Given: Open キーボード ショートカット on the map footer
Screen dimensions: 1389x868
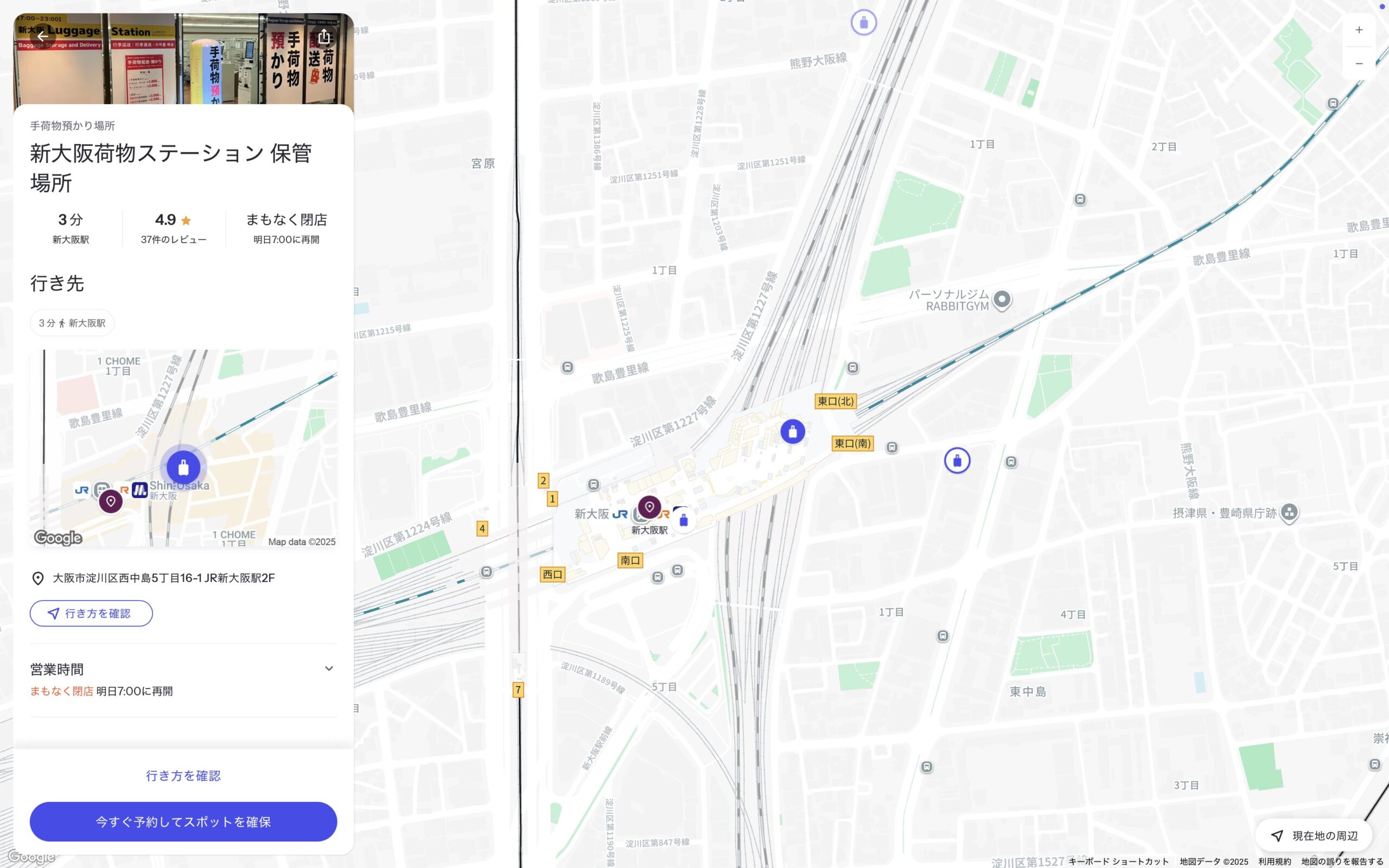Looking at the screenshot, I should point(1118,861).
